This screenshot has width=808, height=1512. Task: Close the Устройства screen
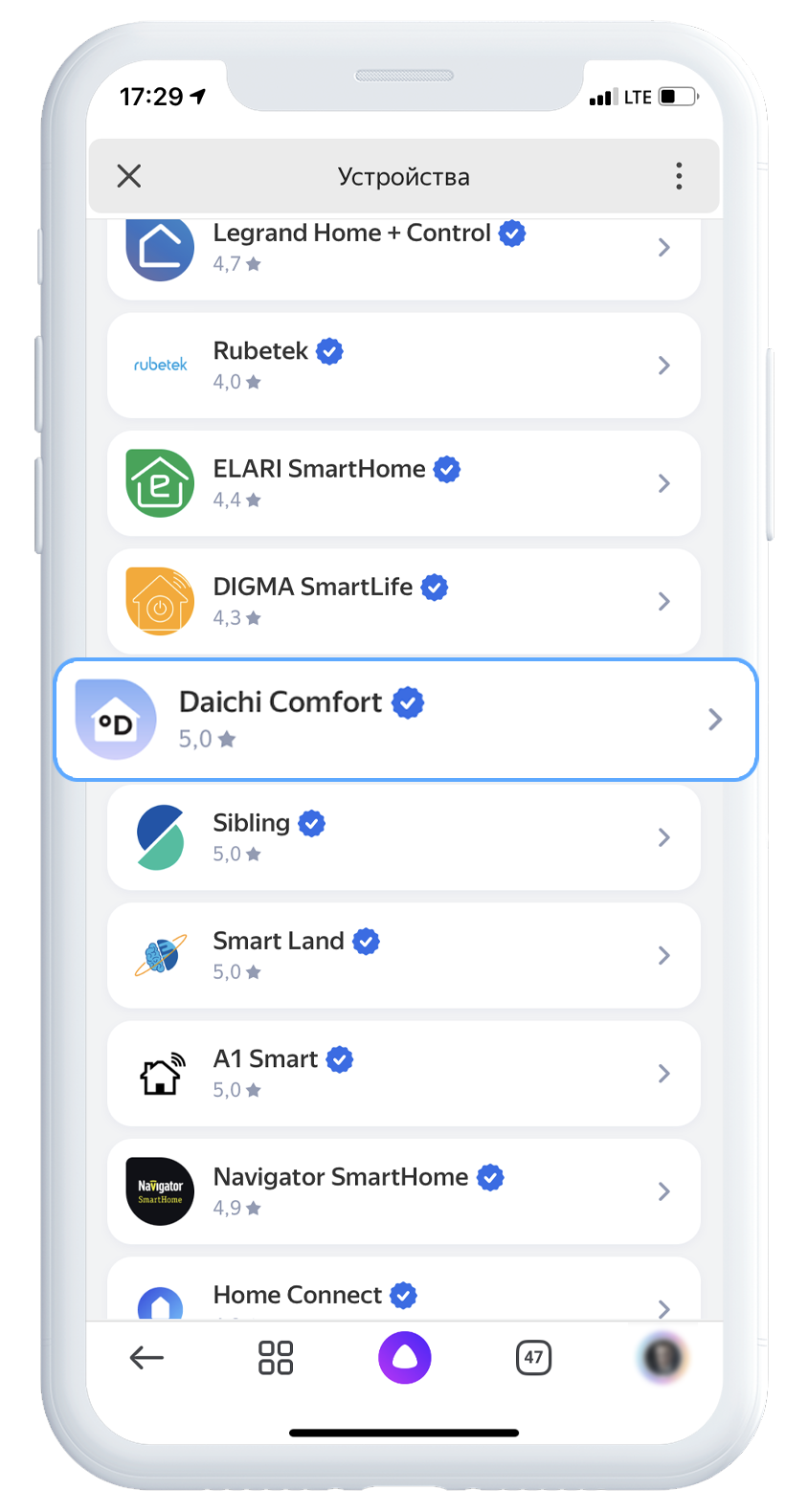tap(129, 176)
